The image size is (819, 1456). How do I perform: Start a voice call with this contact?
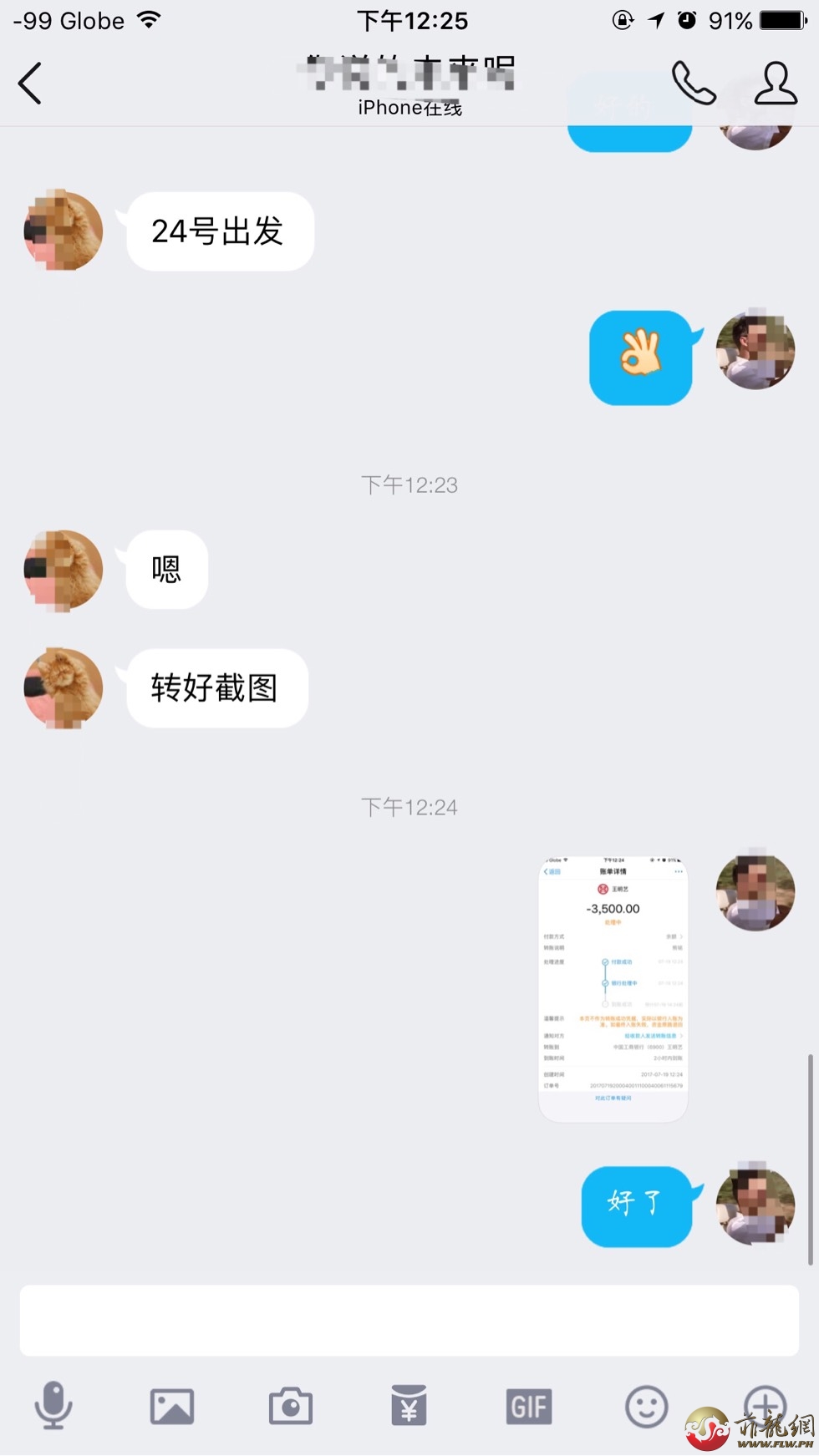[x=694, y=83]
